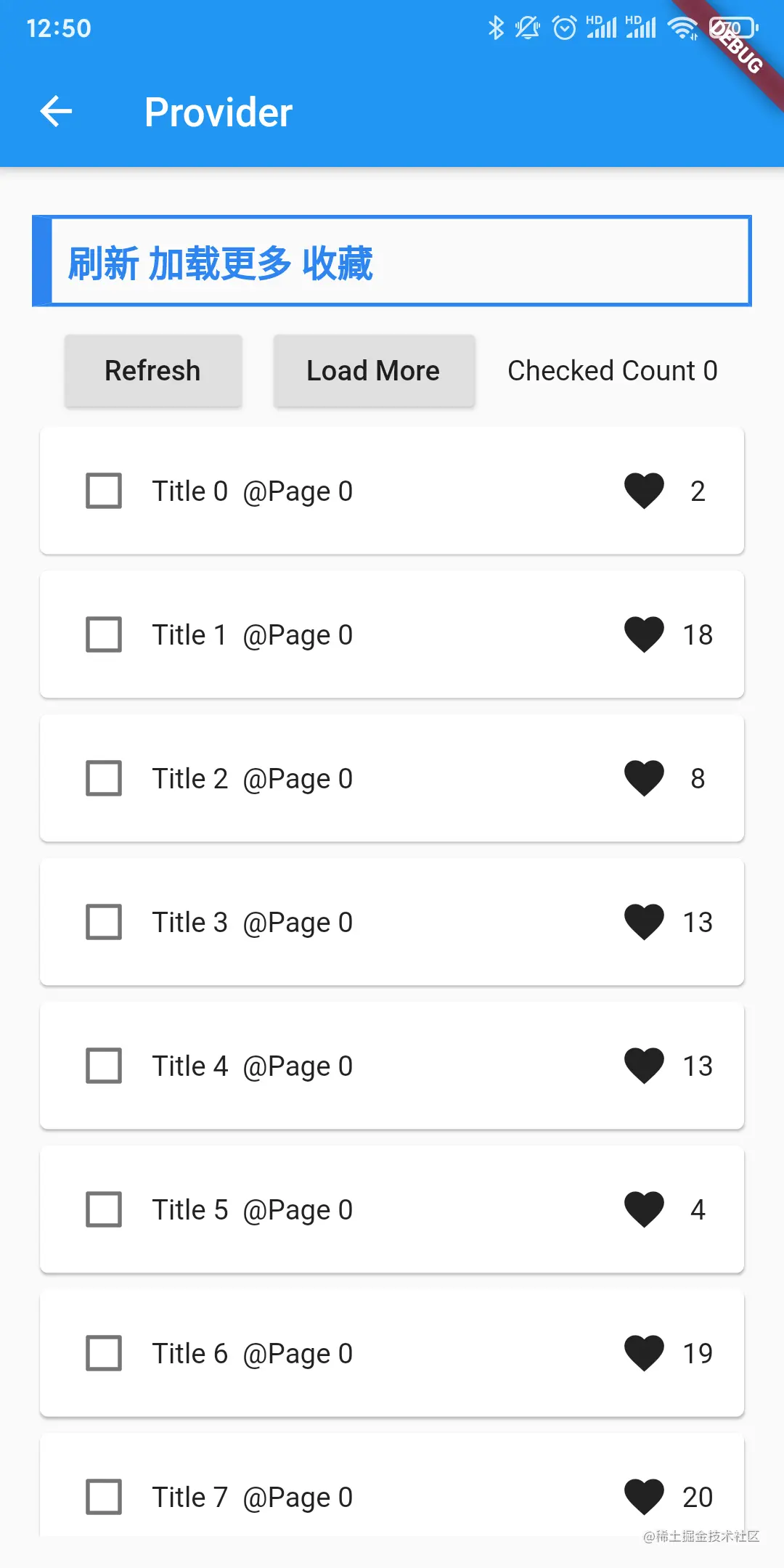This screenshot has height=1568, width=784.
Task: Tap the heart next to Title 5
Action: [644, 1210]
